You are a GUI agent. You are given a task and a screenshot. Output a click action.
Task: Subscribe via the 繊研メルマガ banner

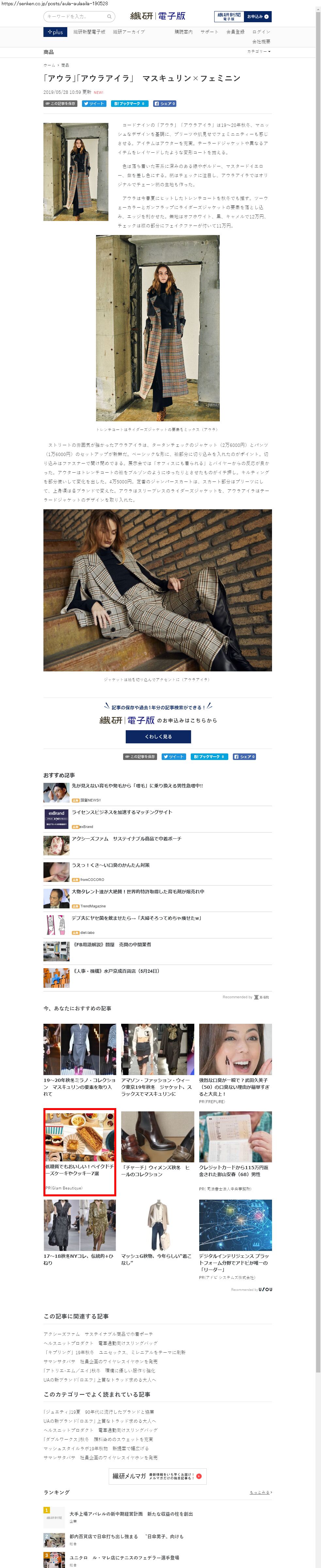pos(157,1476)
